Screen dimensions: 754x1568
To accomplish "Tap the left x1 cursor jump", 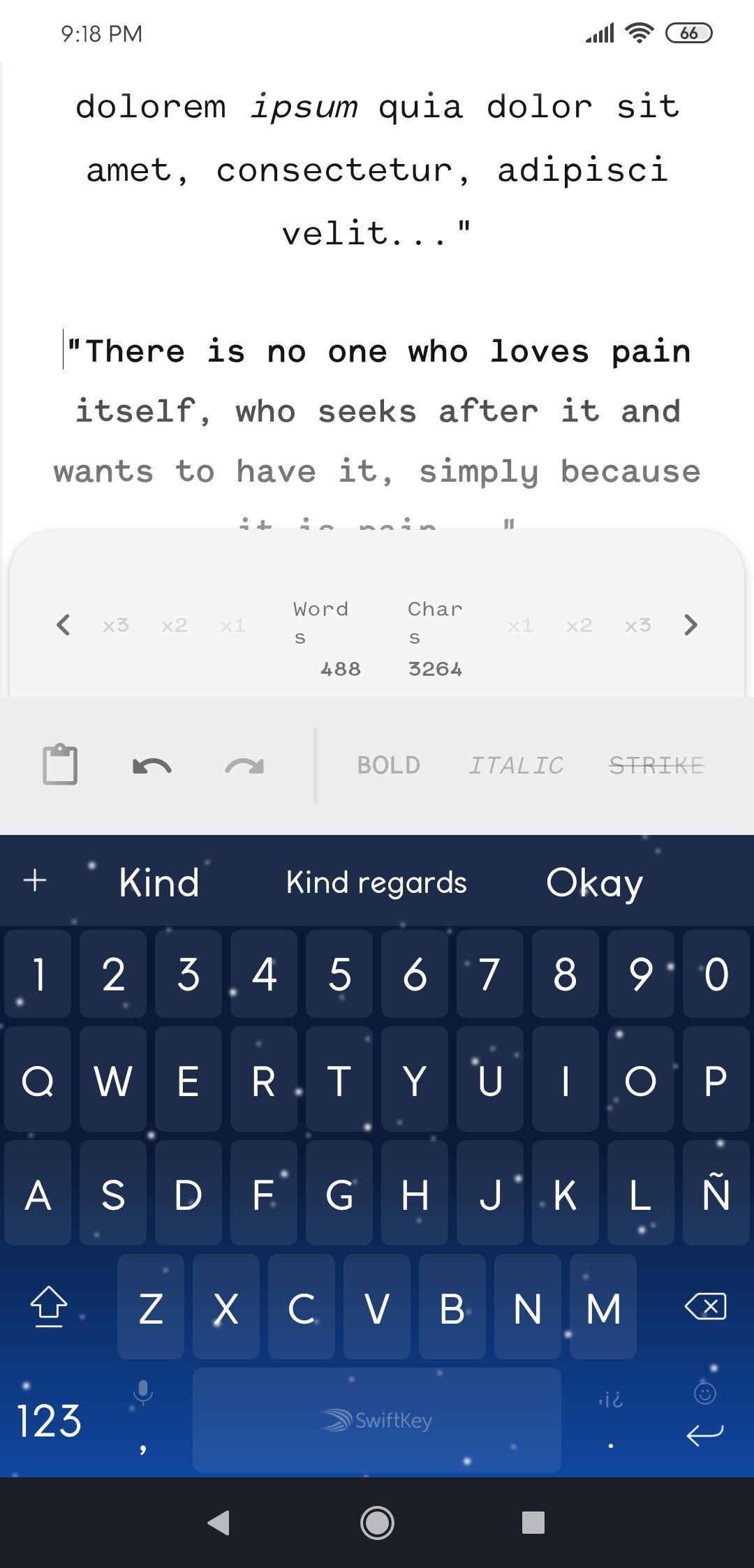I will pyautogui.click(x=232, y=625).
